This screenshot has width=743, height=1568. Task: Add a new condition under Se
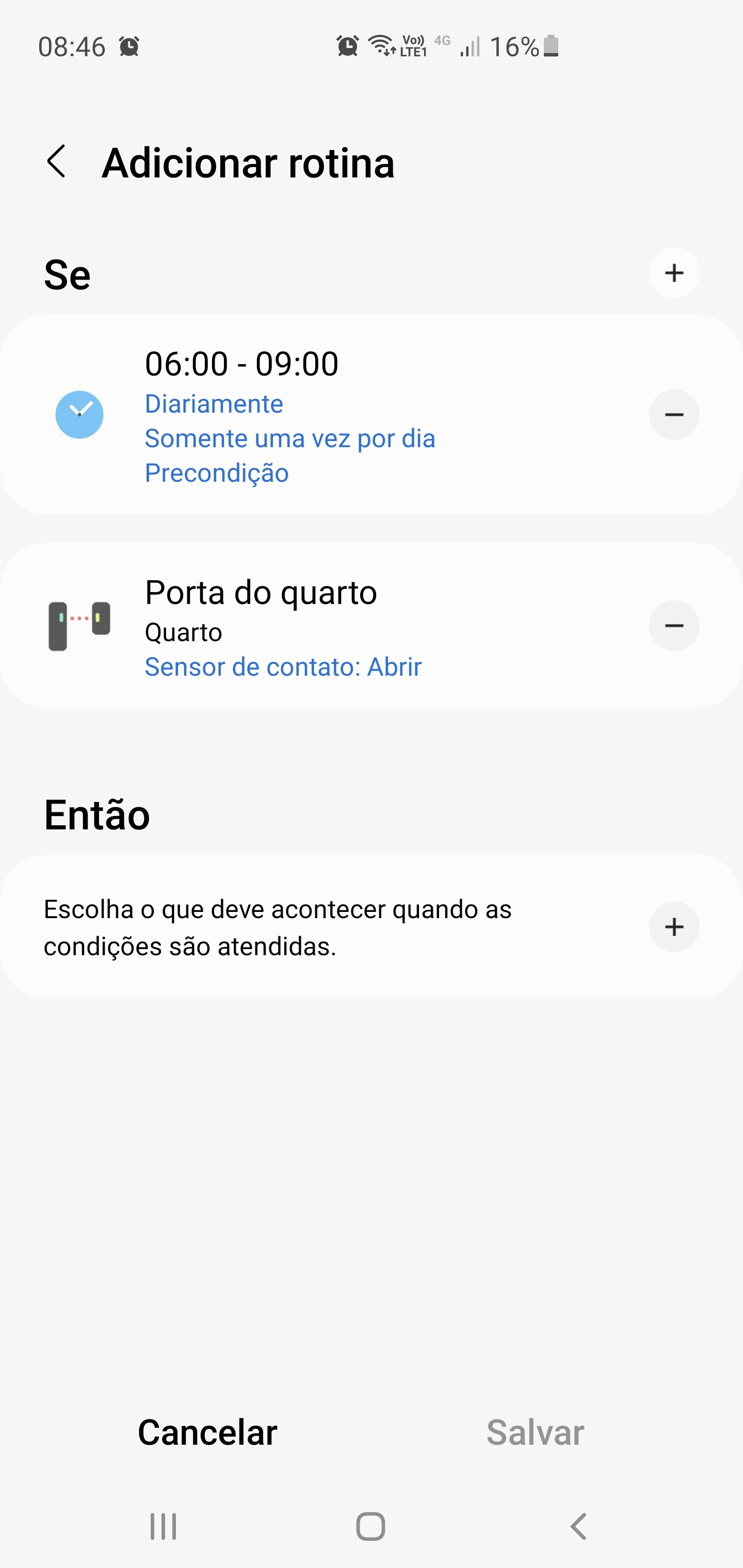click(673, 273)
